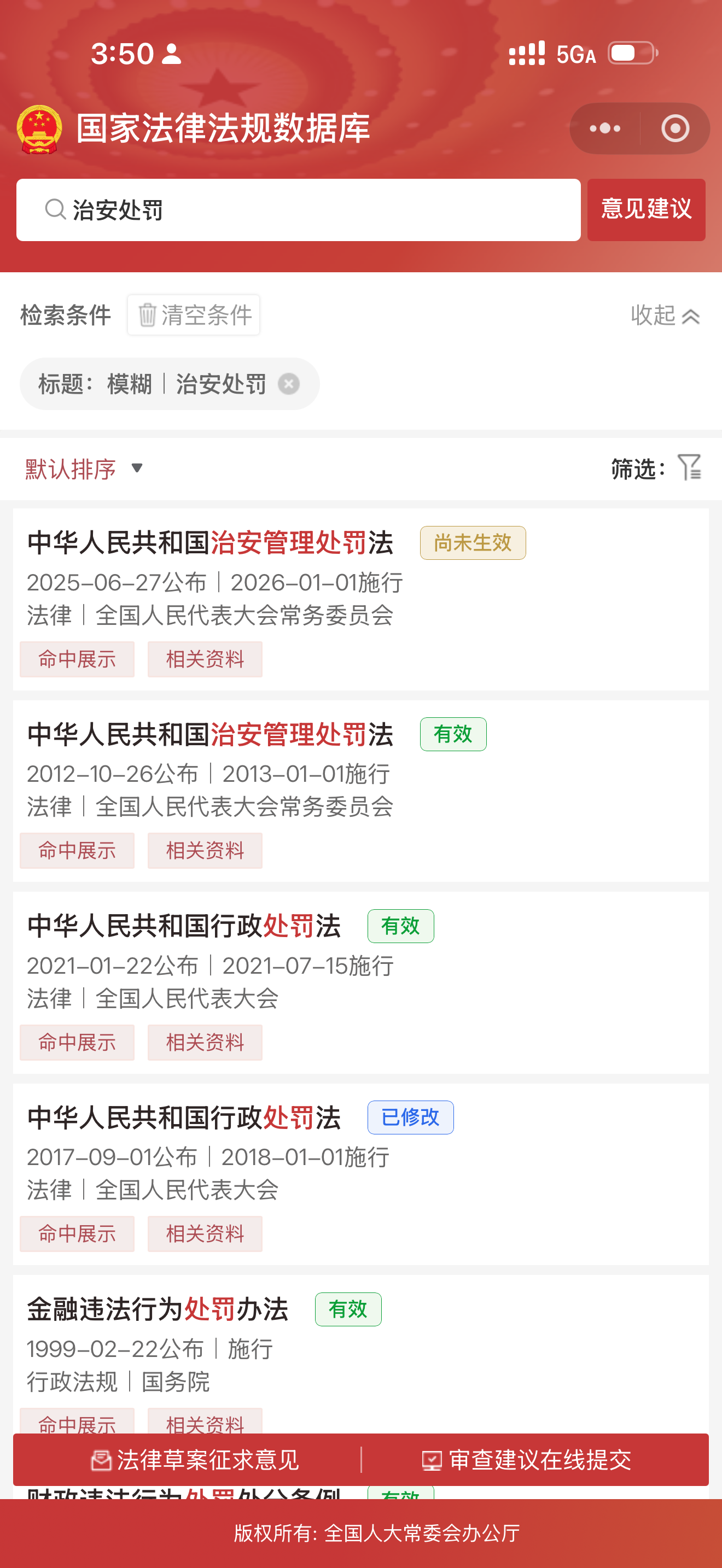Close the mini program via the circle icon
The image size is (722, 1568).
click(x=675, y=128)
